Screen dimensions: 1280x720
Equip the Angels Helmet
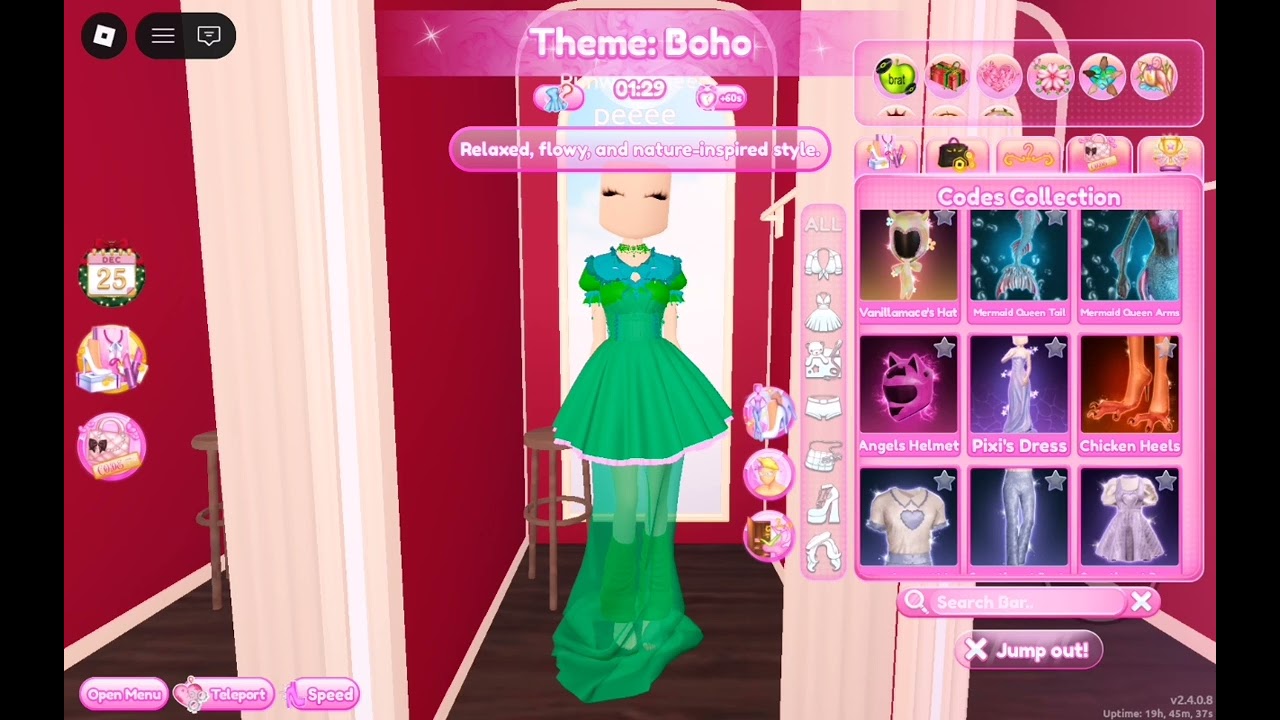[x=908, y=395]
